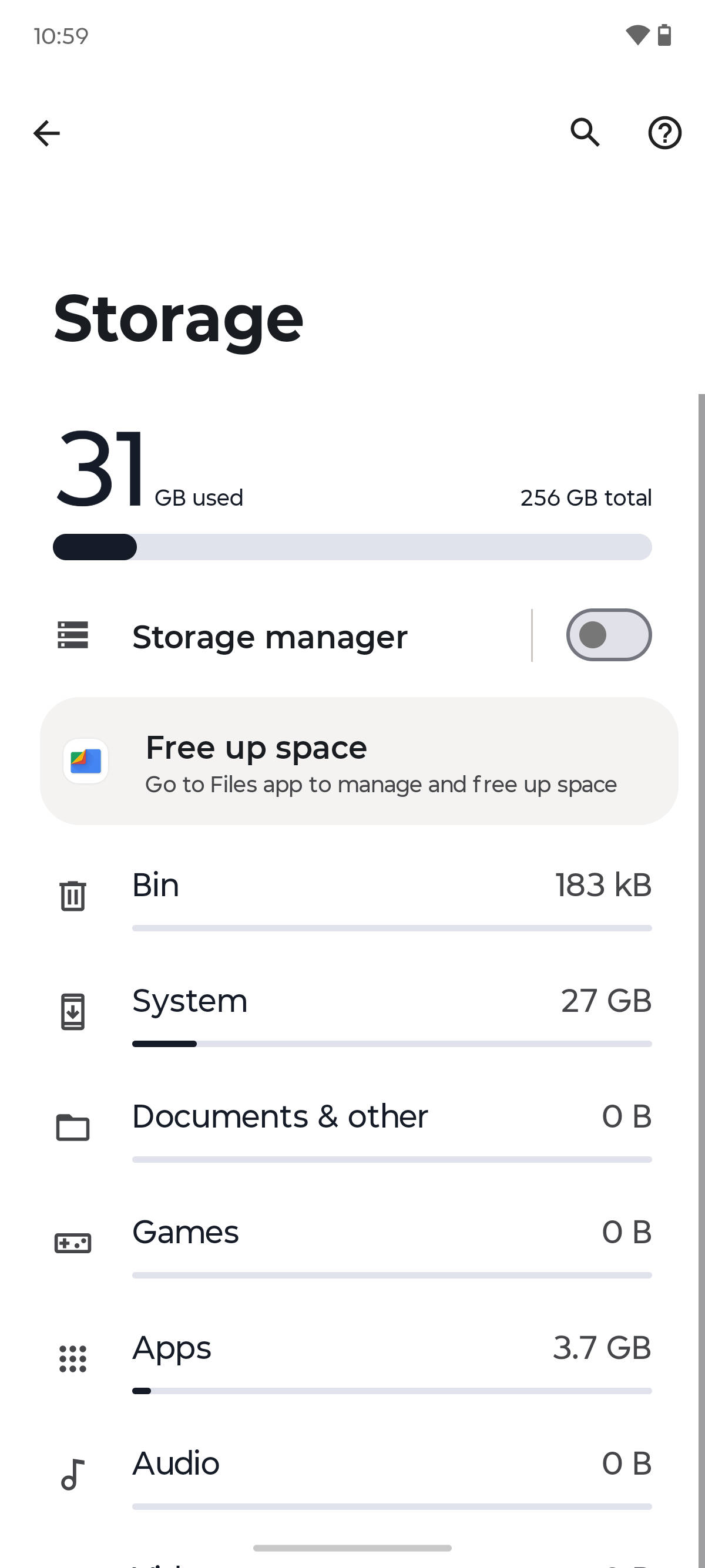This screenshot has width=705, height=1568.
Task: Tap the Documents folder icon
Action: tap(72, 1126)
